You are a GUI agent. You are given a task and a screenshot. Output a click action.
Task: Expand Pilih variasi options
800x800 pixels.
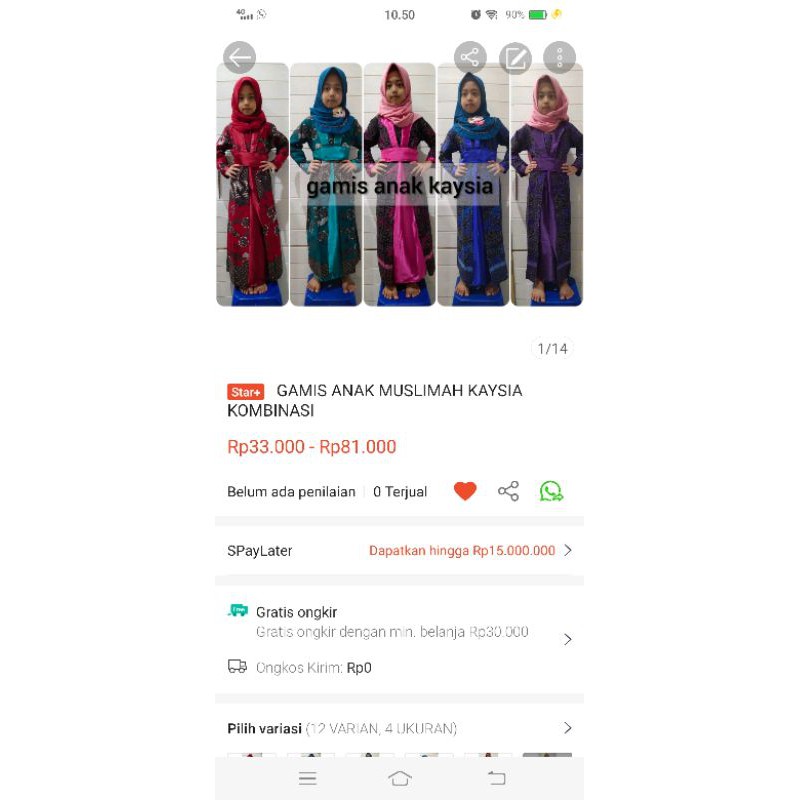click(399, 728)
